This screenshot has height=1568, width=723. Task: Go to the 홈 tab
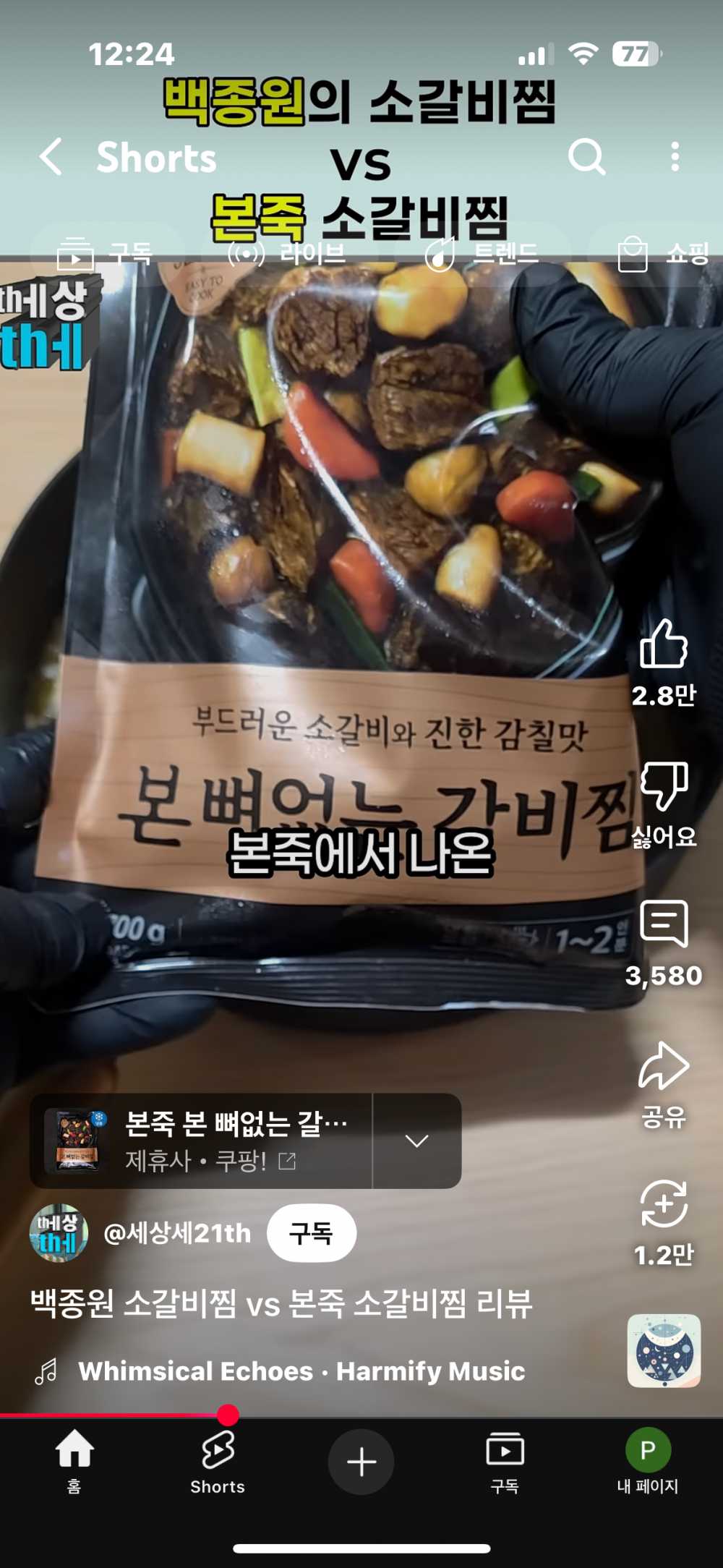point(74,1461)
